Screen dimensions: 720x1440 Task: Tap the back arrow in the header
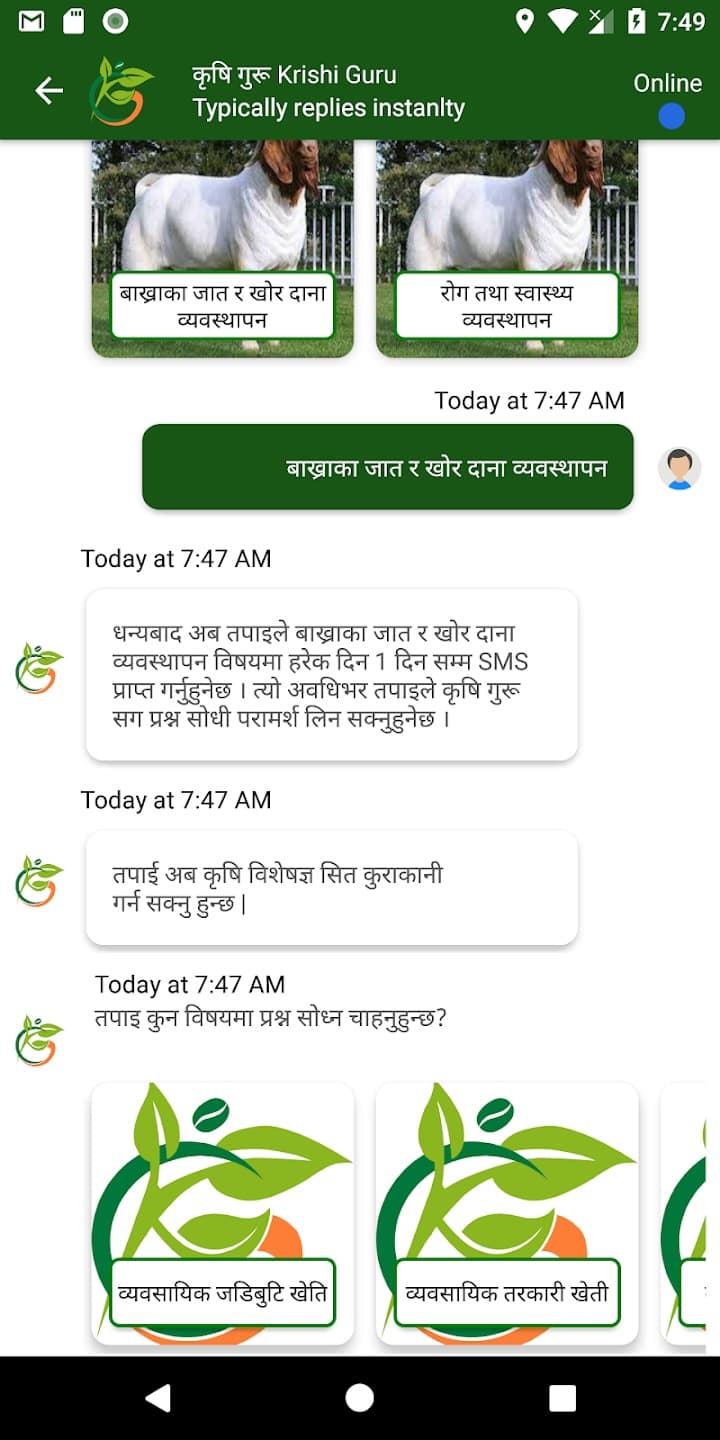point(47,89)
